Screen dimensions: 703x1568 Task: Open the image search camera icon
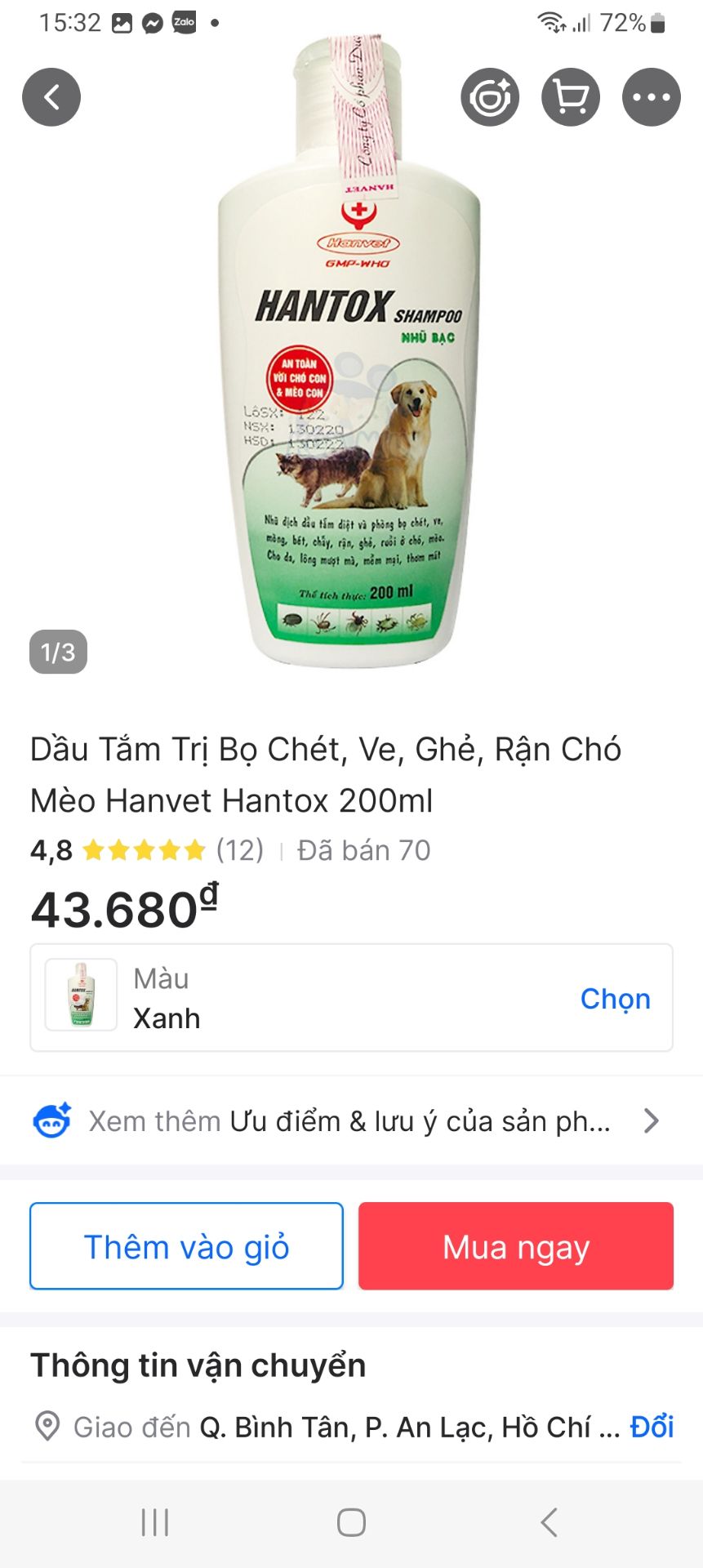click(x=489, y=96)
